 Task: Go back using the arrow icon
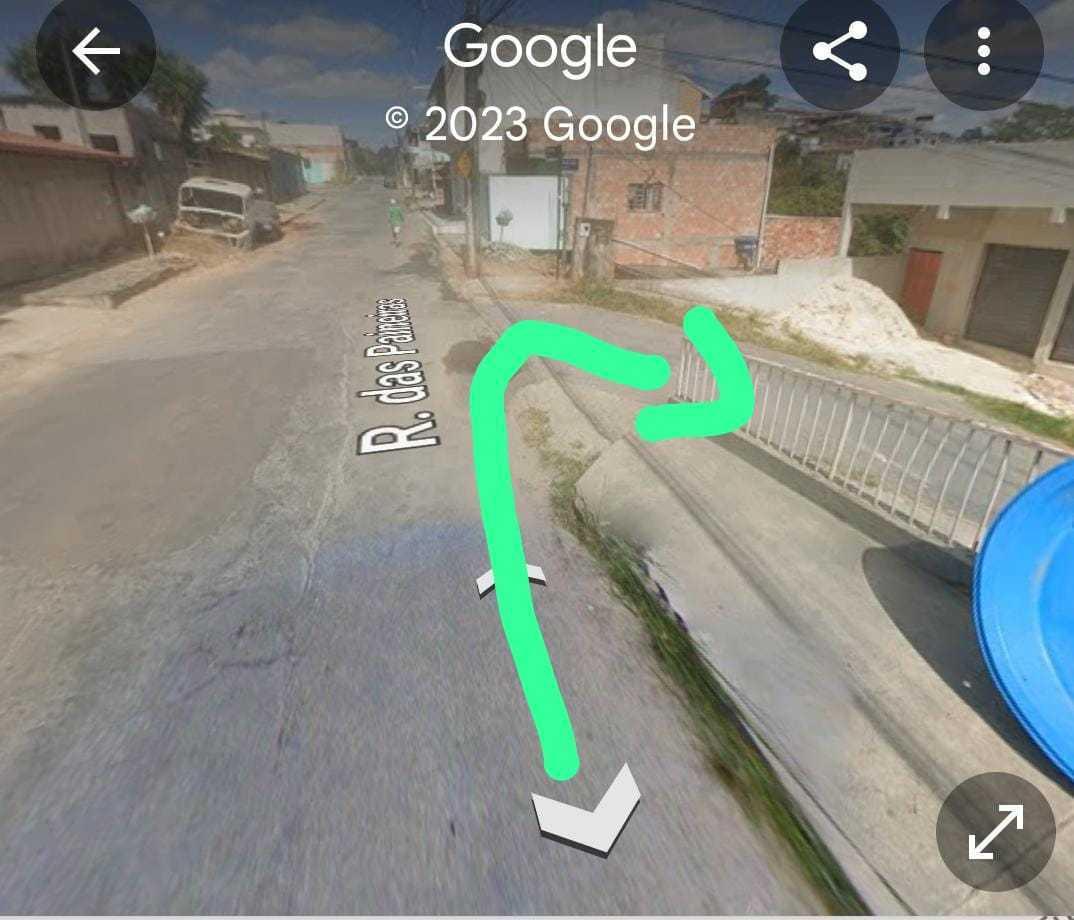tap(96, 52)
